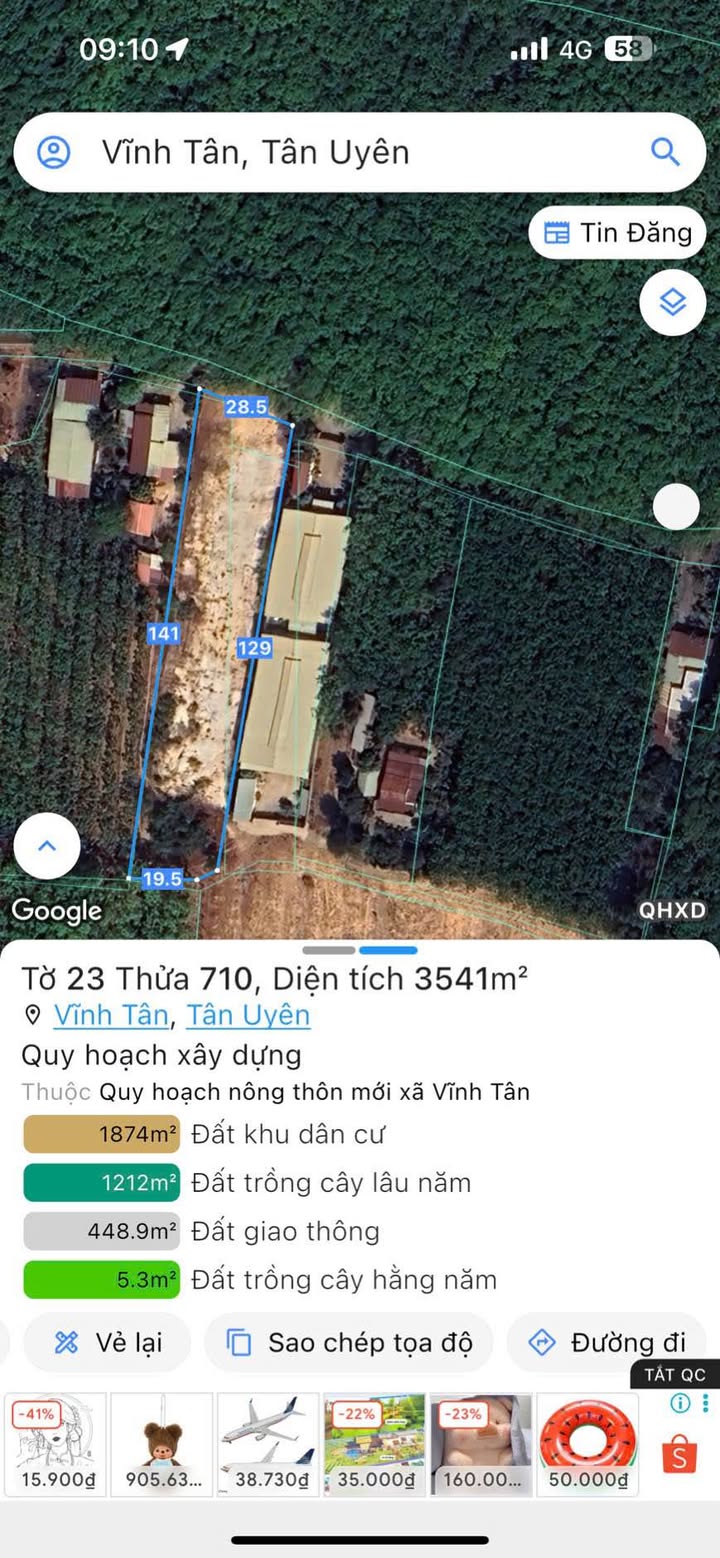
Task: Open the 35.000₫ discounted product ad
Action: 374,1444
